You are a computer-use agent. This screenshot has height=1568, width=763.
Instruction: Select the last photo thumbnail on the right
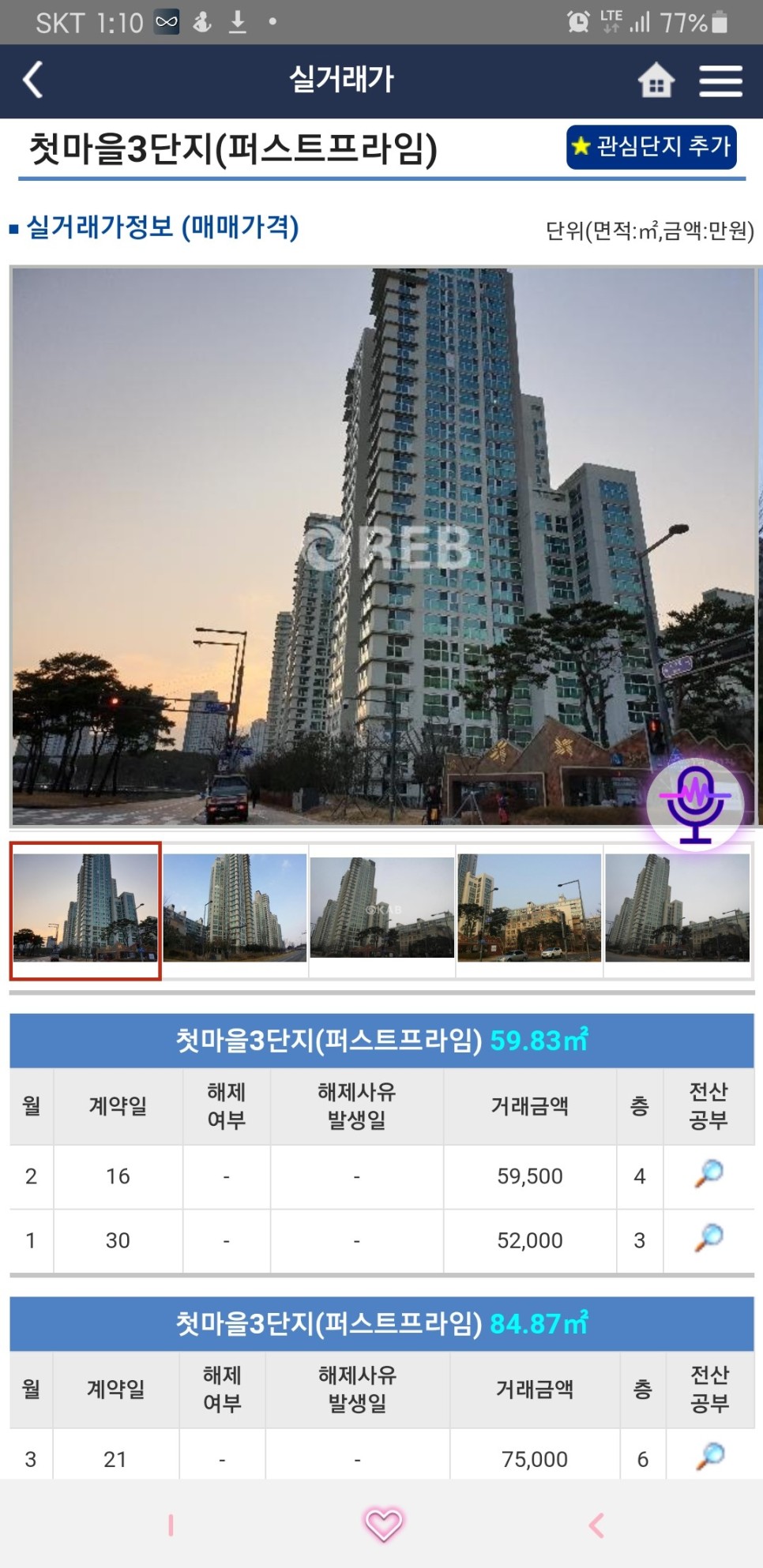[676, 912]
